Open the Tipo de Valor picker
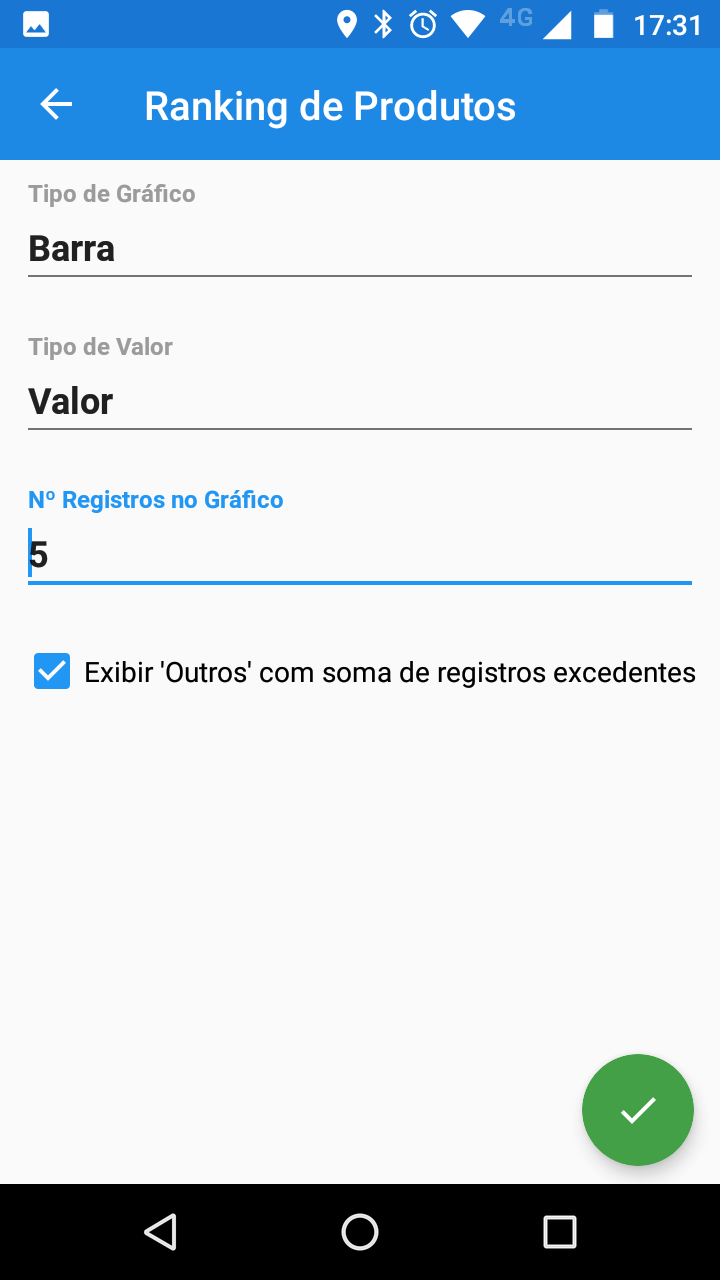Screen dimensions: 720x1280 (359, 402)
